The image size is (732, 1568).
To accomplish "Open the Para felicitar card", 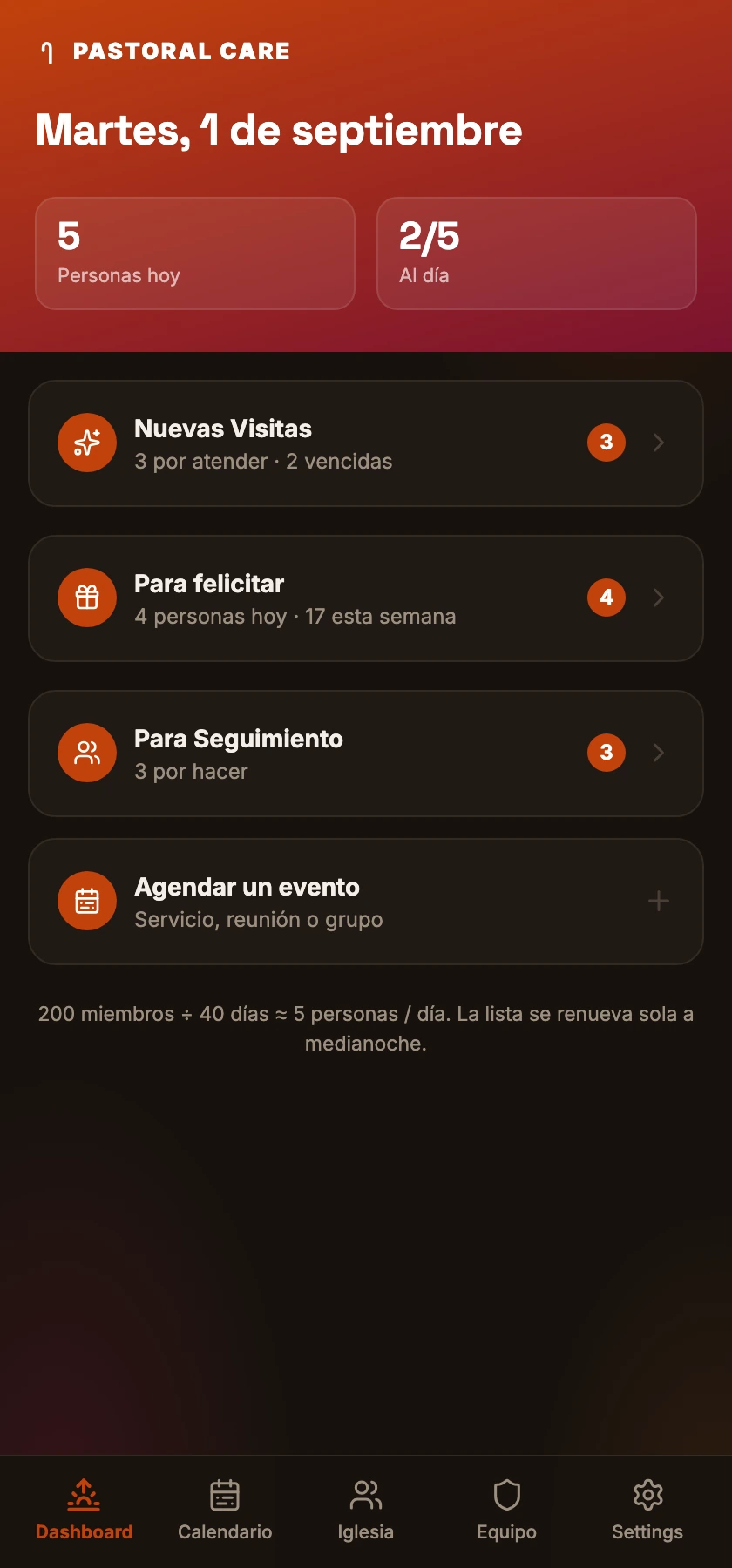I will coord(366,598).
